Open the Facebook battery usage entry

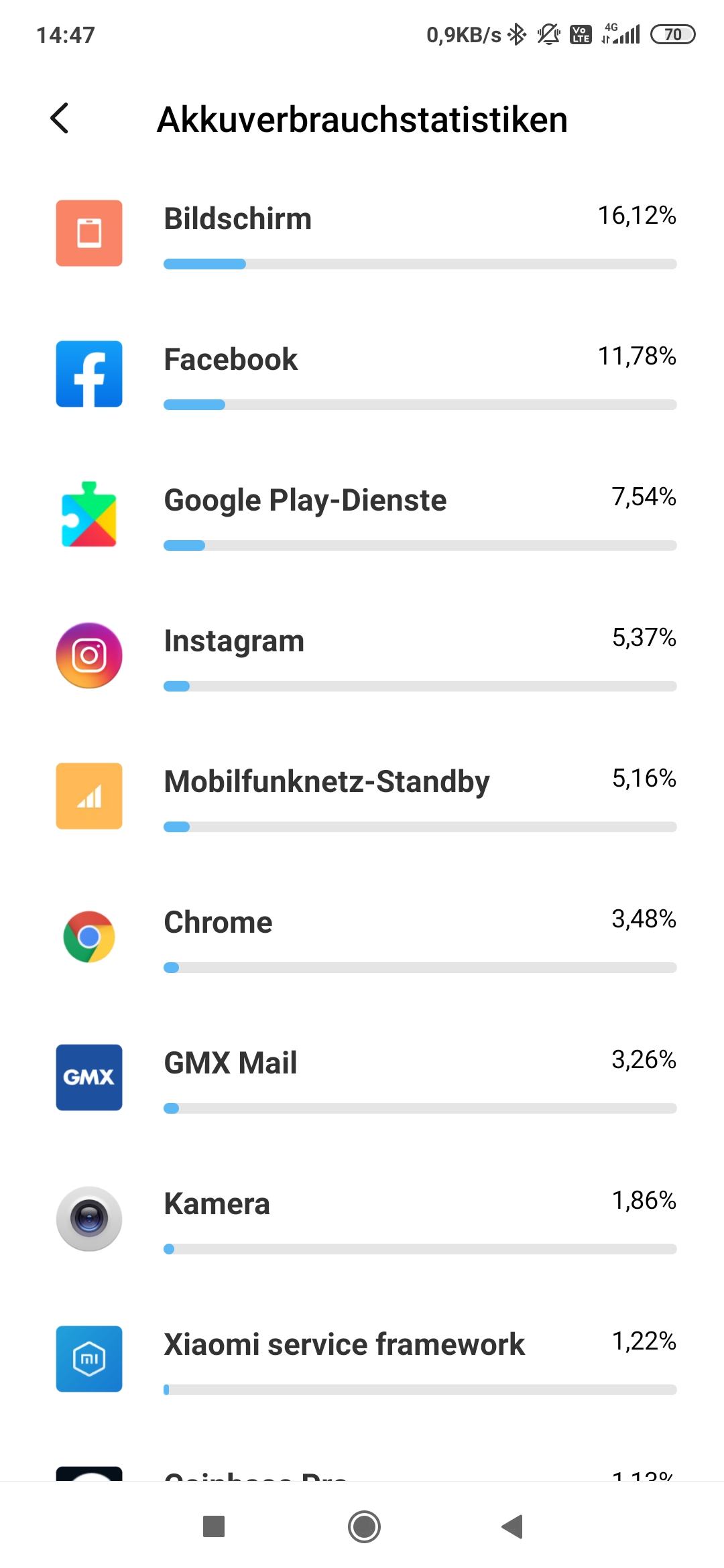362,374
